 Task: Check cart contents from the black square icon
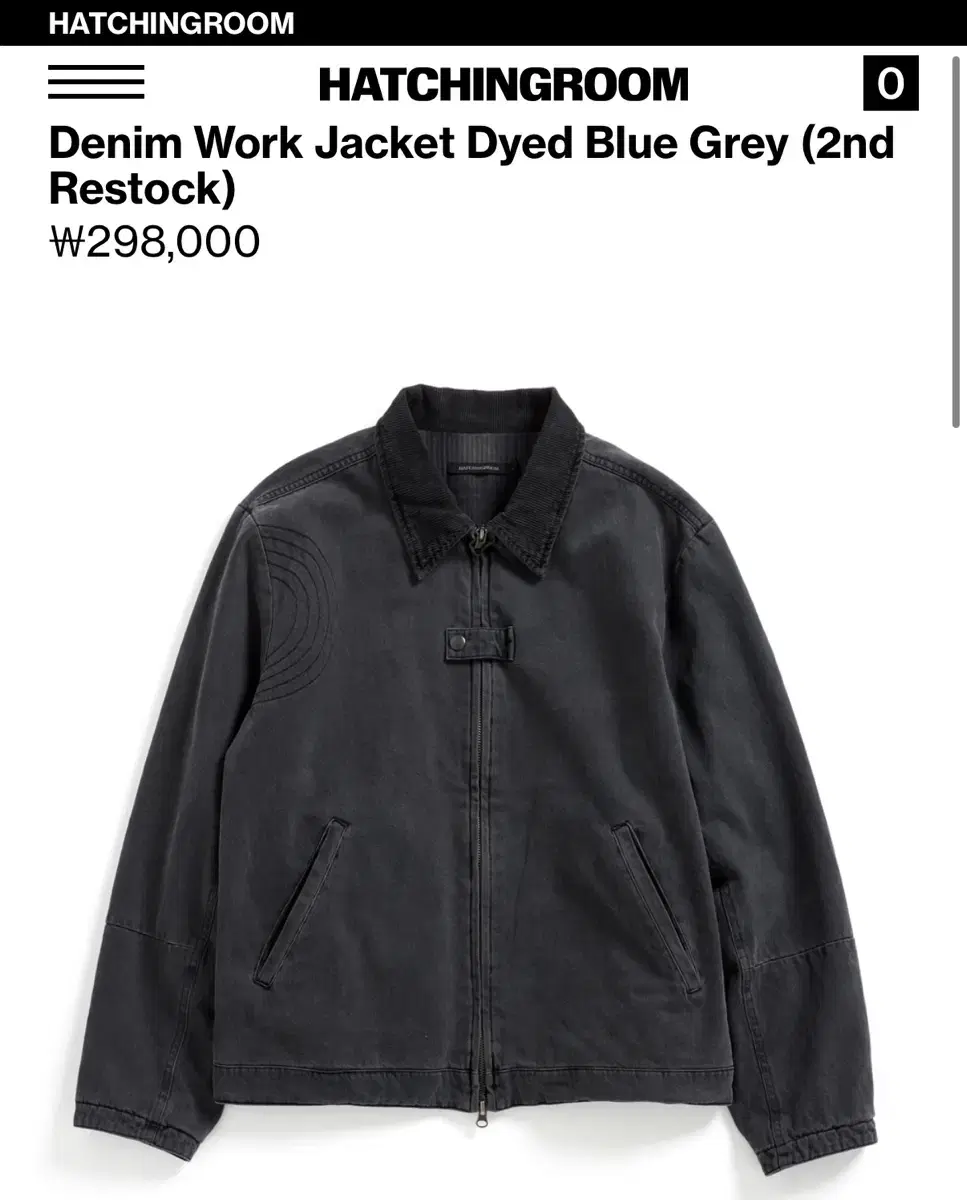(888, 82)
